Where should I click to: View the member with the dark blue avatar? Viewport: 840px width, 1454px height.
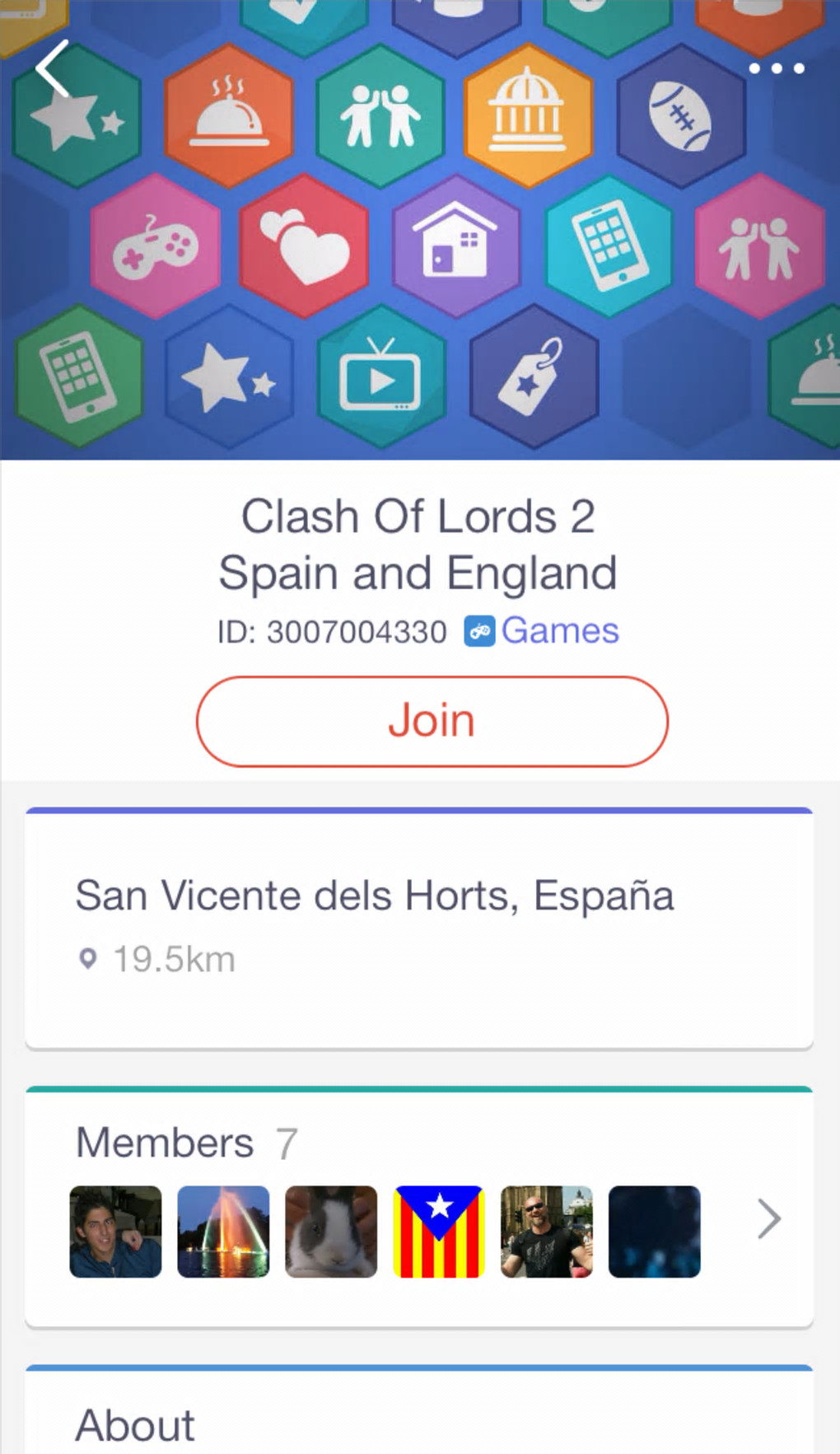pyautogui.click(x=655, y=1232)
